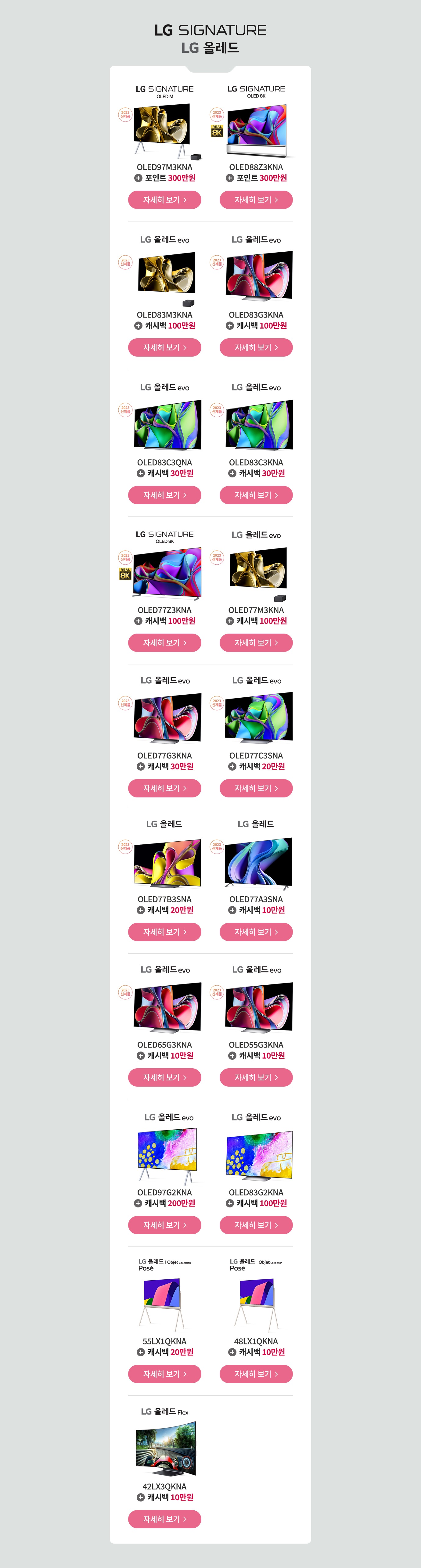This screenshot has height=1568, width=421.
Task: Open details of OLED88Z3KNA
Action: [x=256, y=200]
